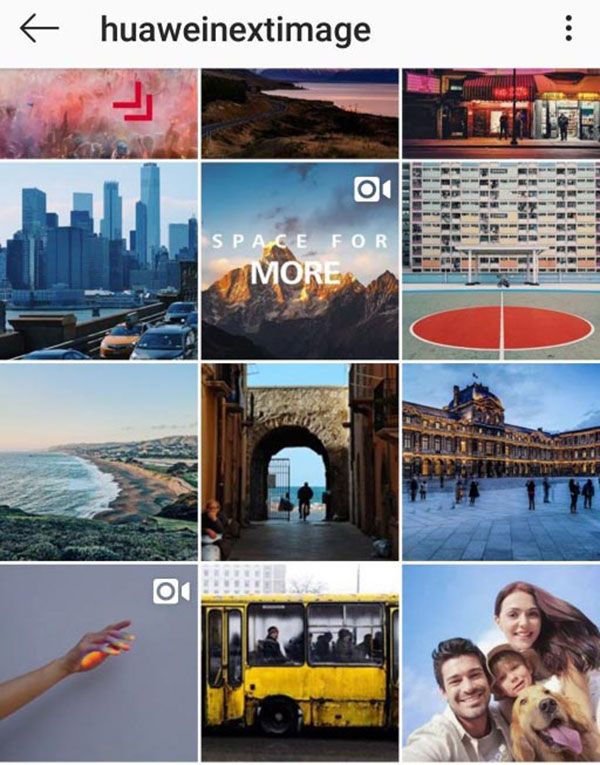Open the city skyline with taxi post

click(98, 261)
